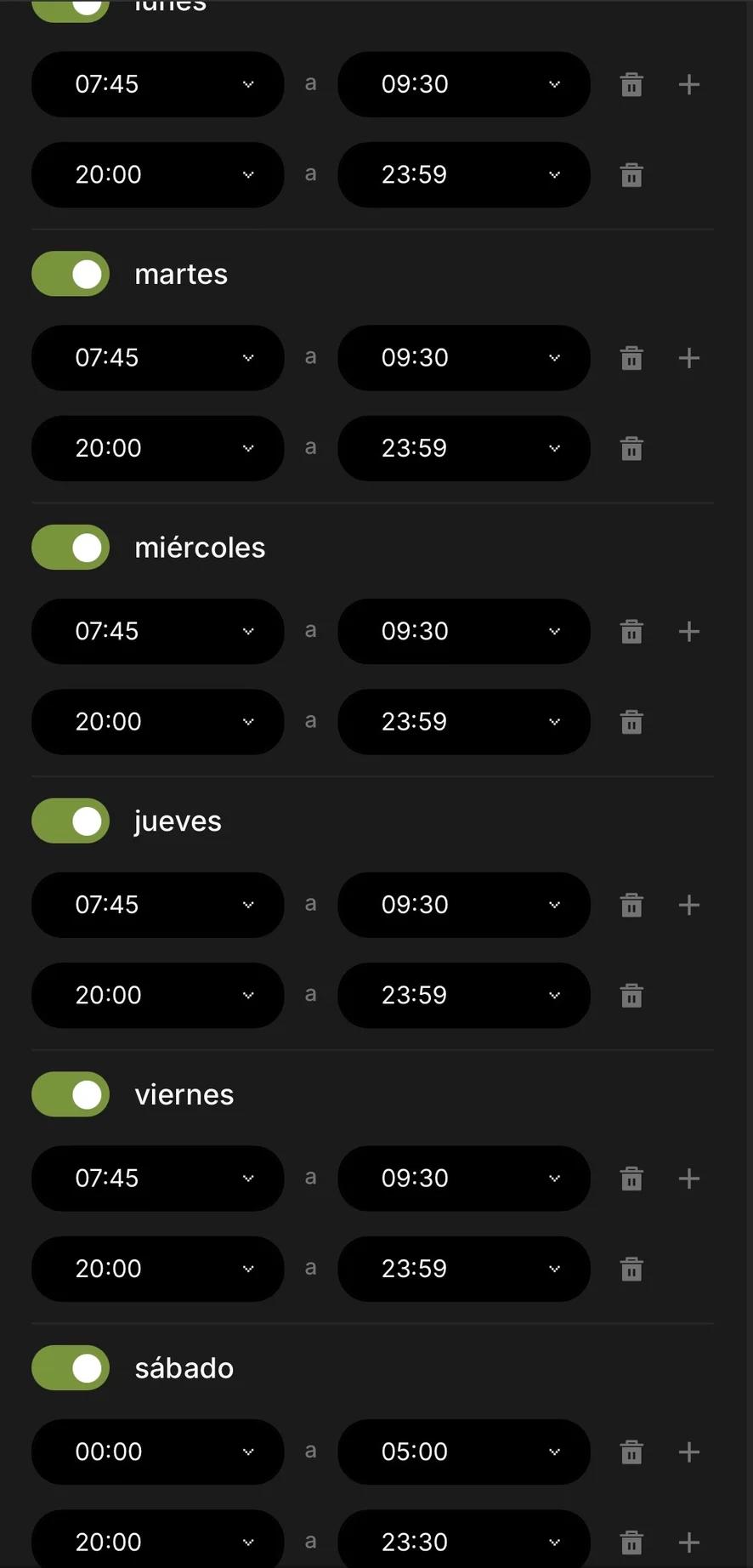The width and height of the screenshot is (753, 1568).
Task: Delete the miércoles 07:45 to 09:30 slot
Action: (x=631, y=631)
